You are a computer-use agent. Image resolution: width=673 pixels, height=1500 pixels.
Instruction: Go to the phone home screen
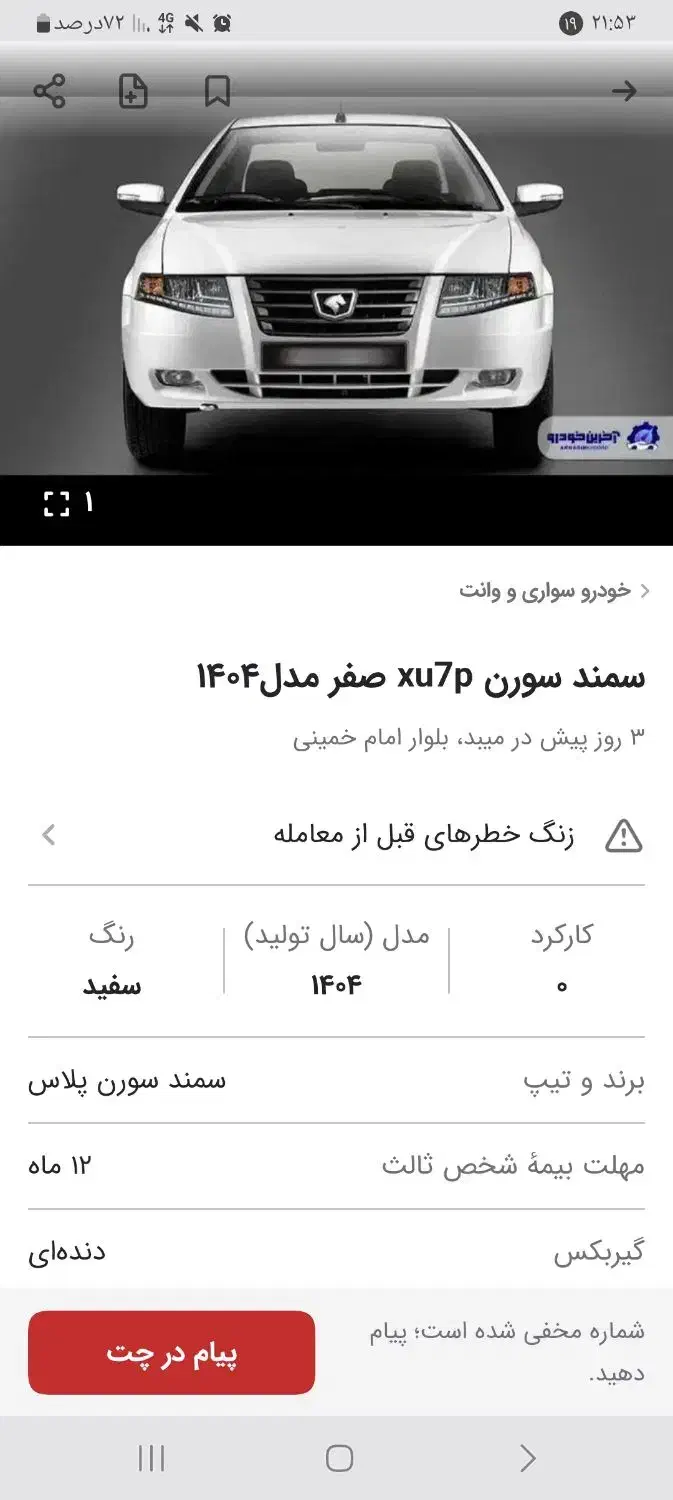tap(339, 1458)
